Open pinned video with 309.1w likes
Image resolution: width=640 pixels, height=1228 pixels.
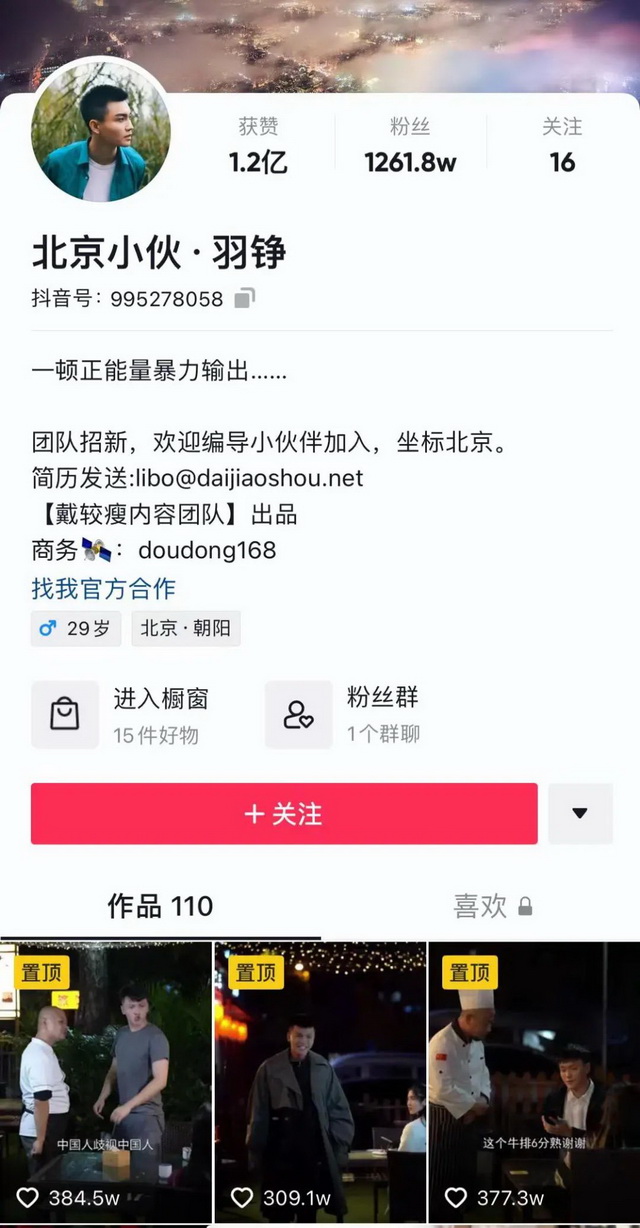(320, 1080)
